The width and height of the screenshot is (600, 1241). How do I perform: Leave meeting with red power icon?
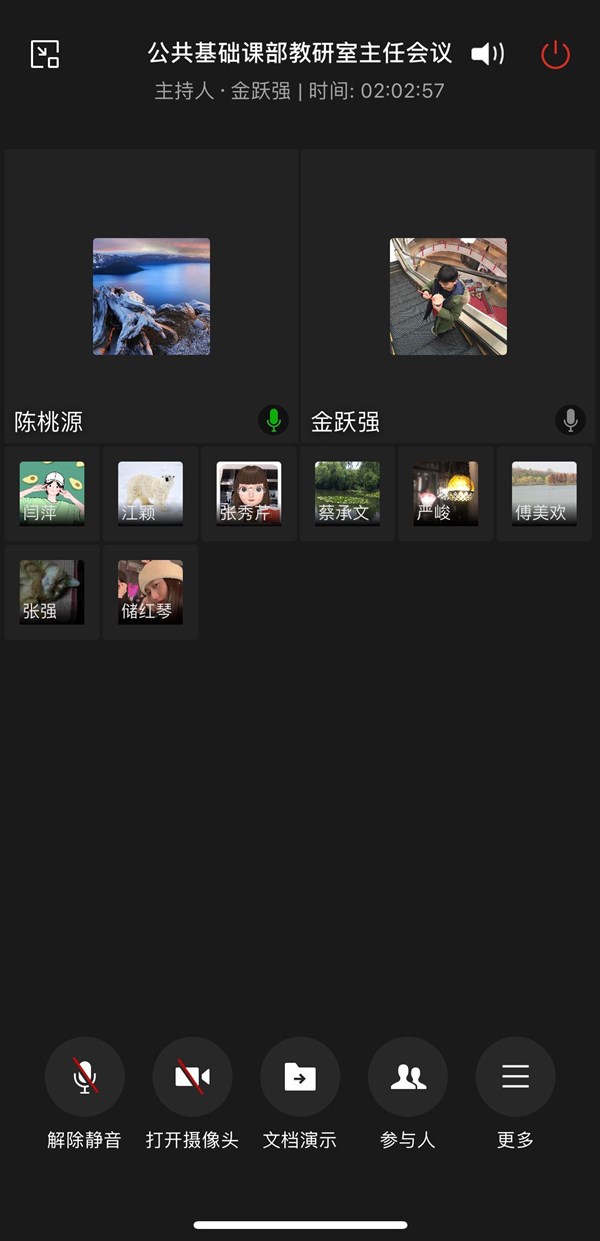(x=555, y=54)
